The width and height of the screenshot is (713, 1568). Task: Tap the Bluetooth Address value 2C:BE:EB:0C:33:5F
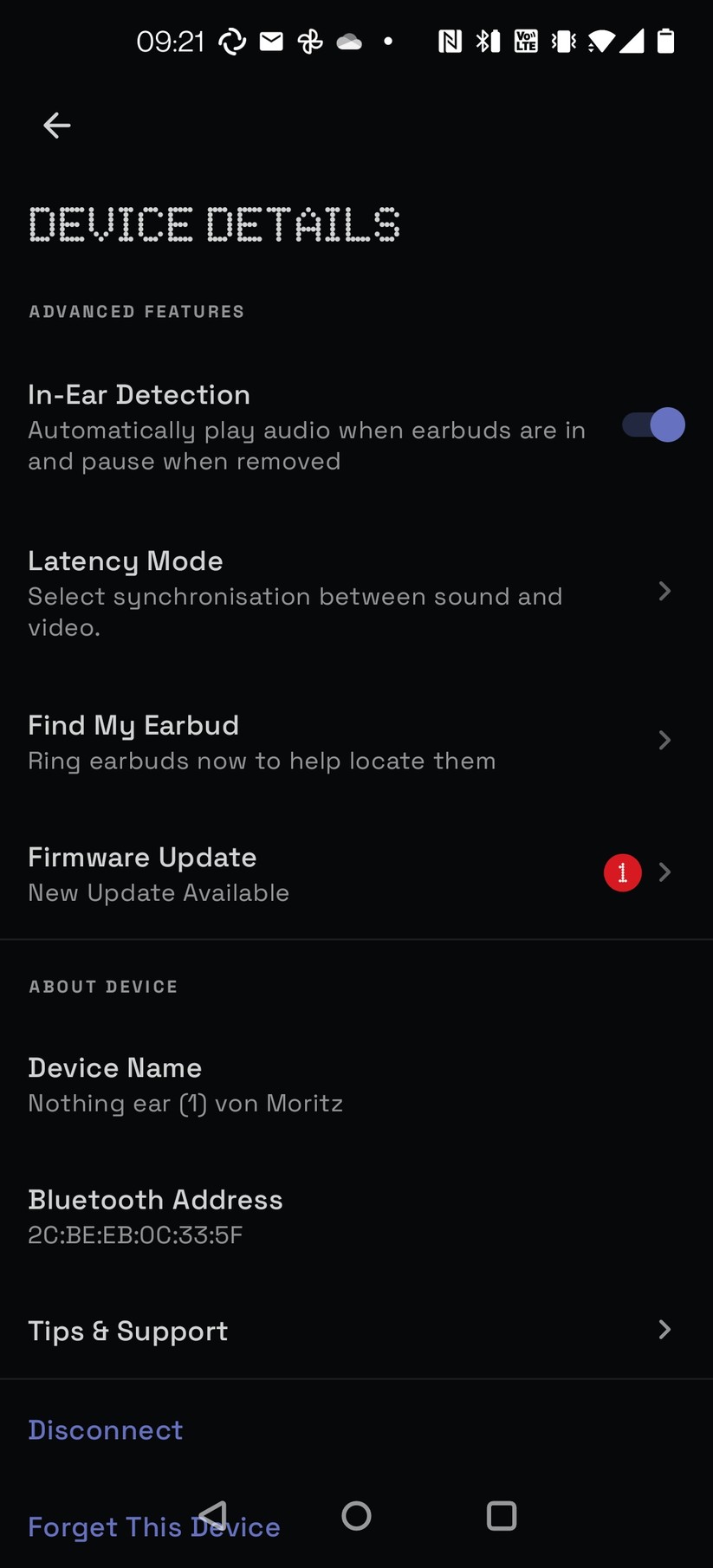tap(134, 1234)
